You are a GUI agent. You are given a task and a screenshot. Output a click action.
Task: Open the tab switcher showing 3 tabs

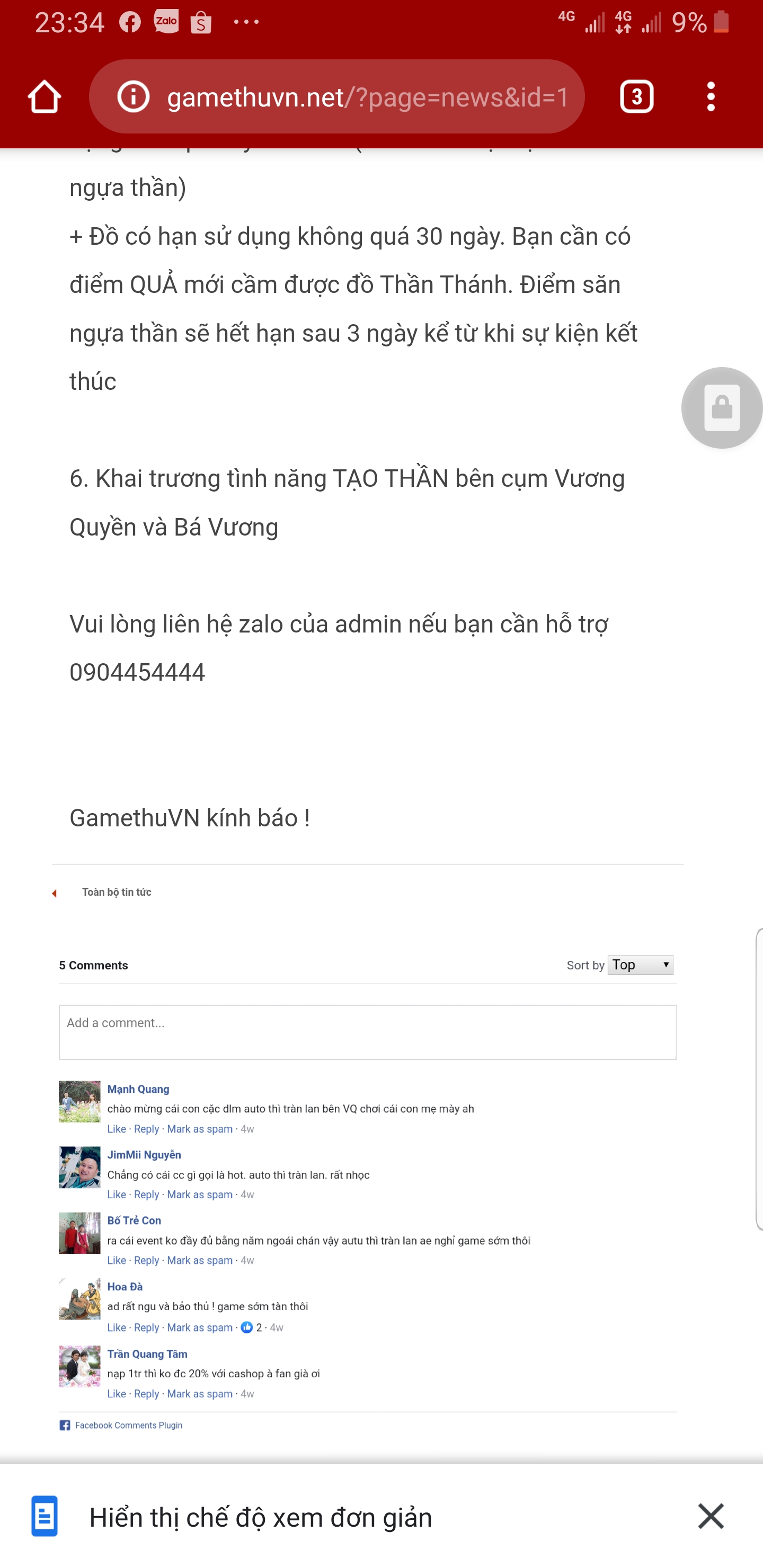tap(636, 97)
